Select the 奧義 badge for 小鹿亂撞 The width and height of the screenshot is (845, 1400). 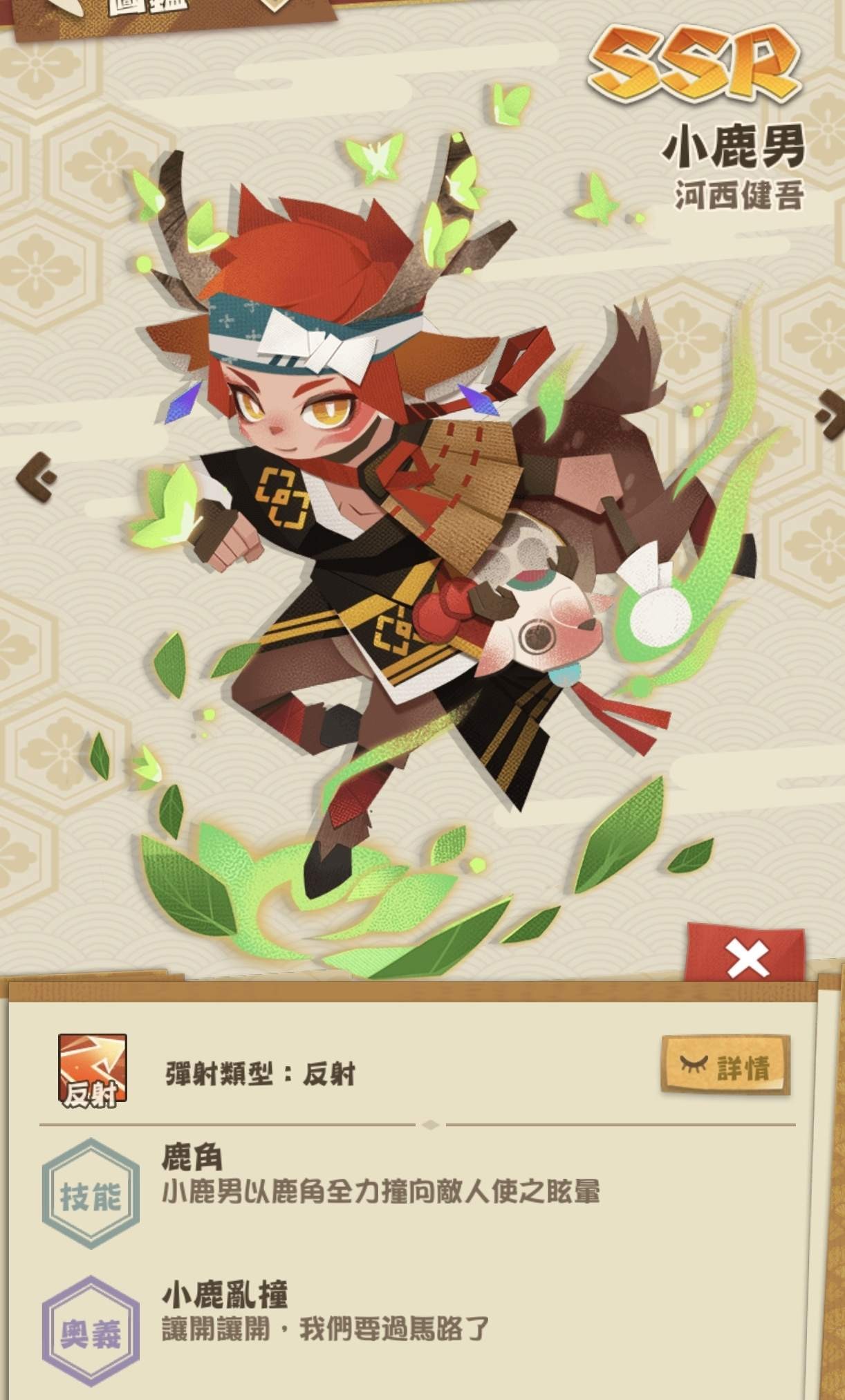coord(91,1332)
